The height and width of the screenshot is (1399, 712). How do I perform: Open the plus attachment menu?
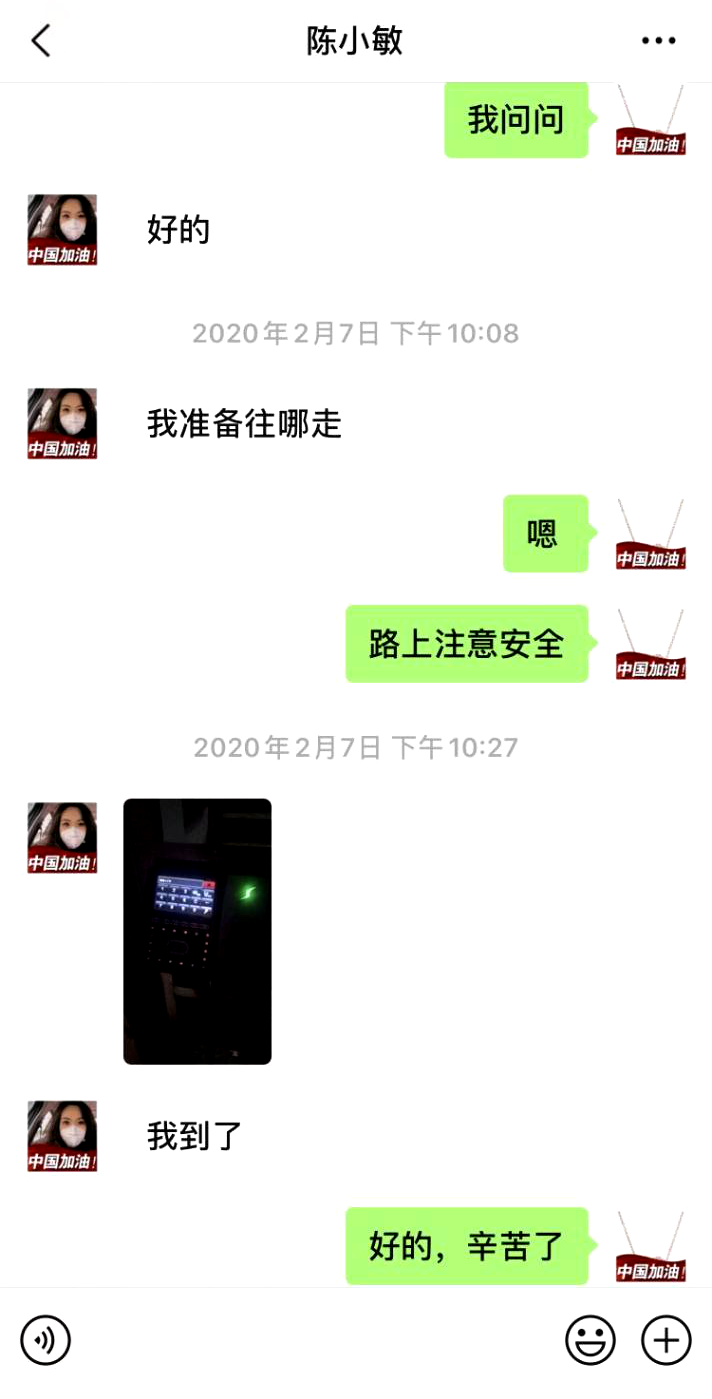point(666,1340)
